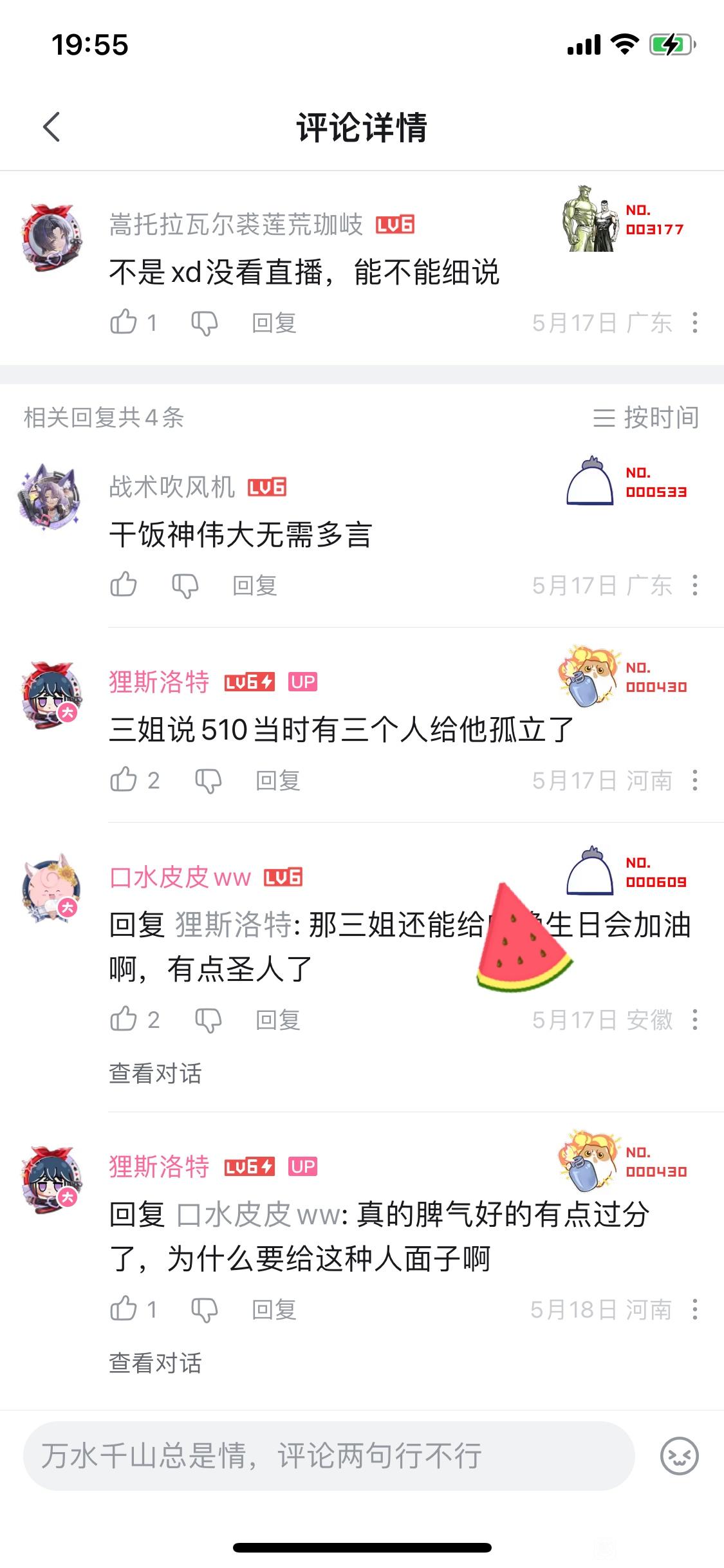Viewport: 724px width, 1568px height.
Task: View conversation under the 5月18日 reply
Action: click(155, 1363)
